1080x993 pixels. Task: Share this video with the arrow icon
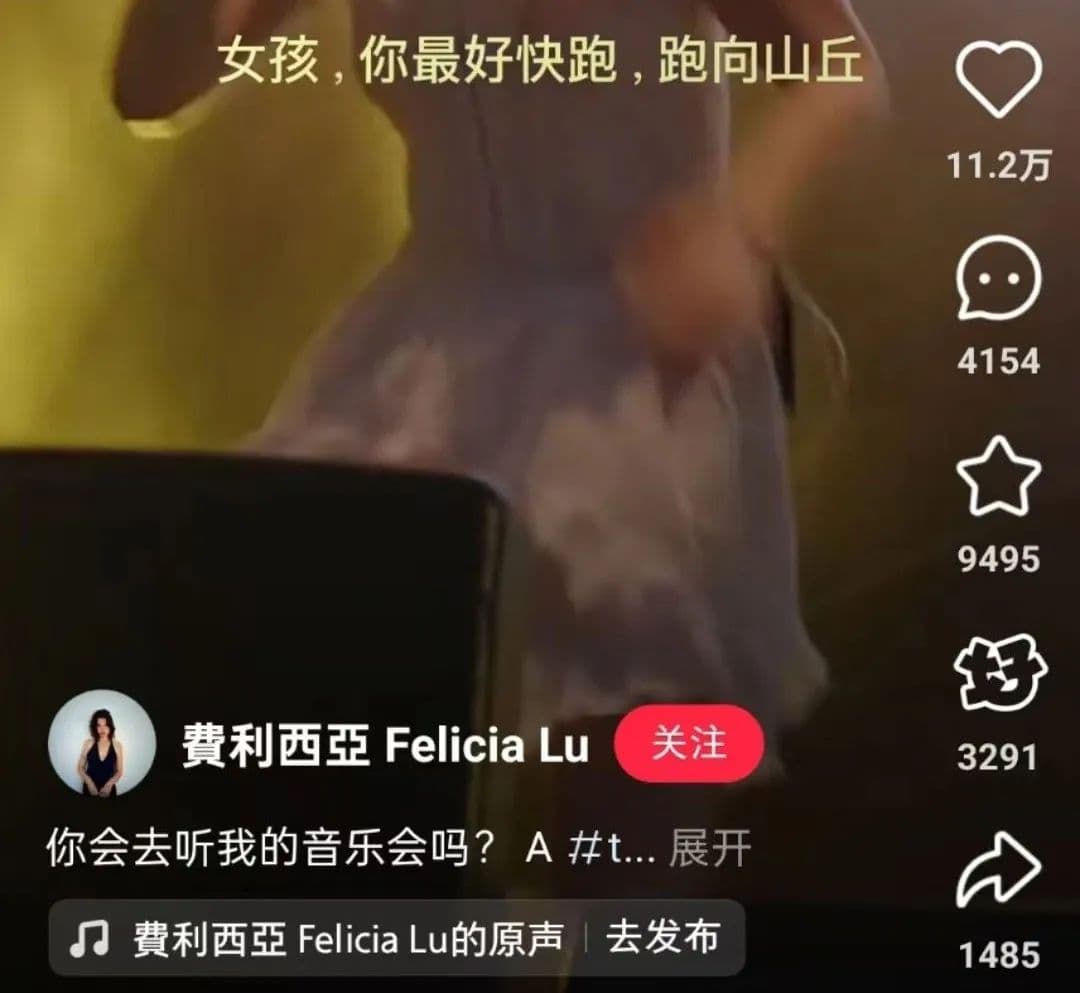click(x=998, y=872)
